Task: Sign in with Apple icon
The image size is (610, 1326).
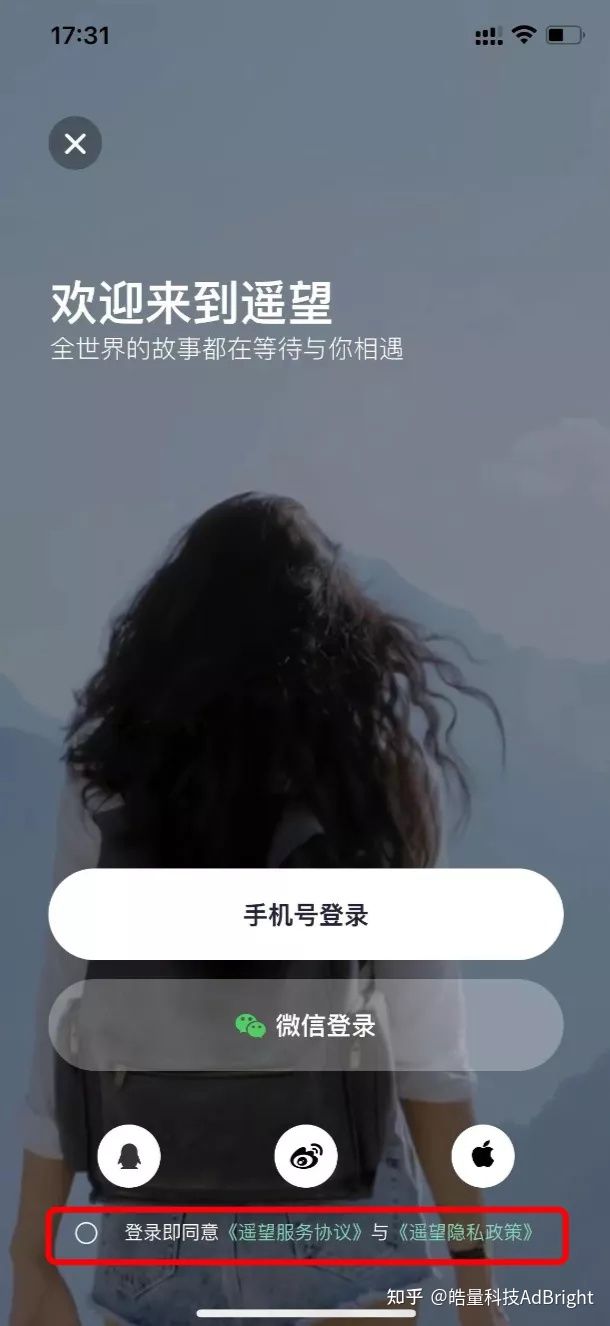Action: pos(483,1156)
